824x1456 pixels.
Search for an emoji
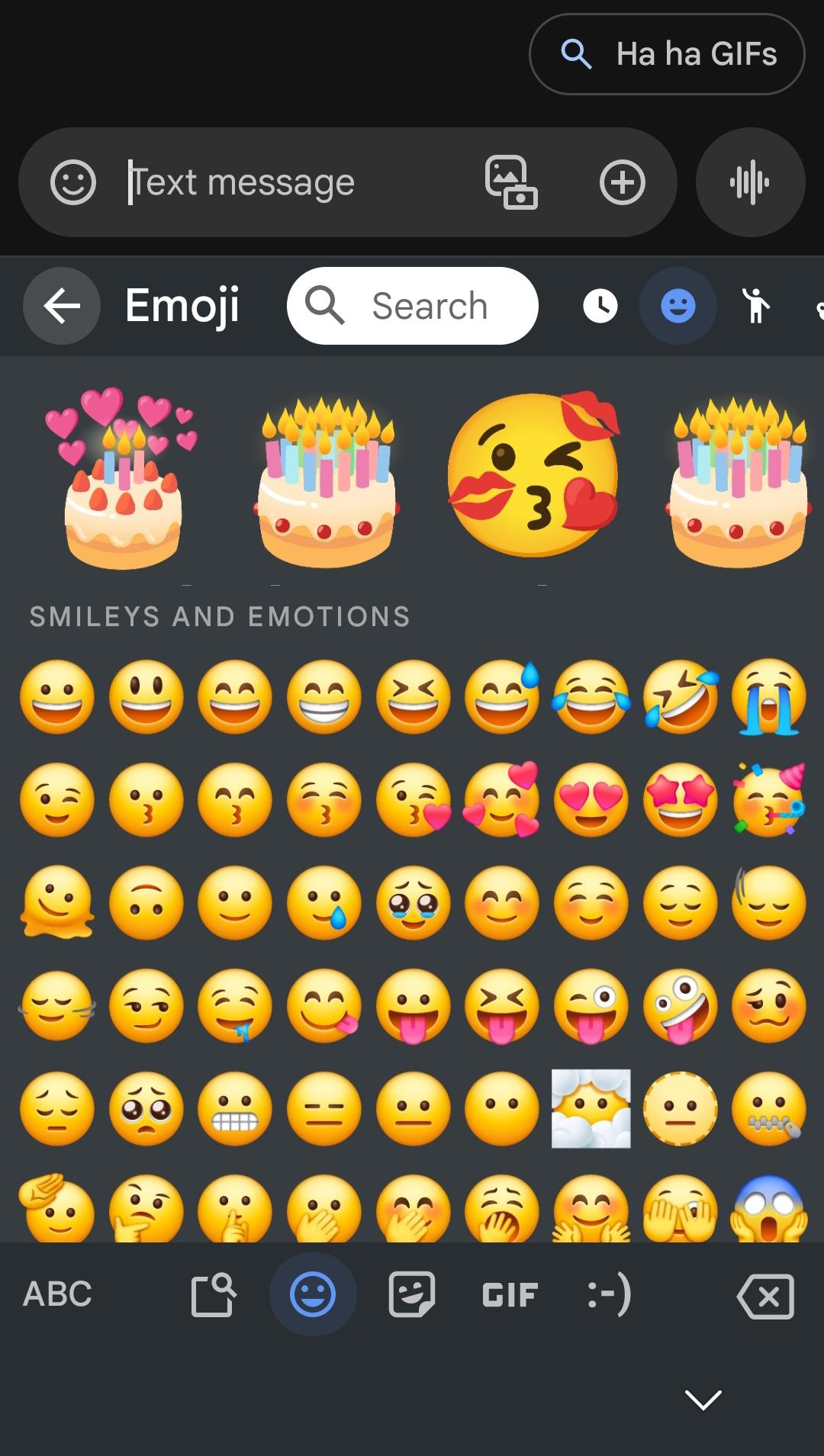413,306
